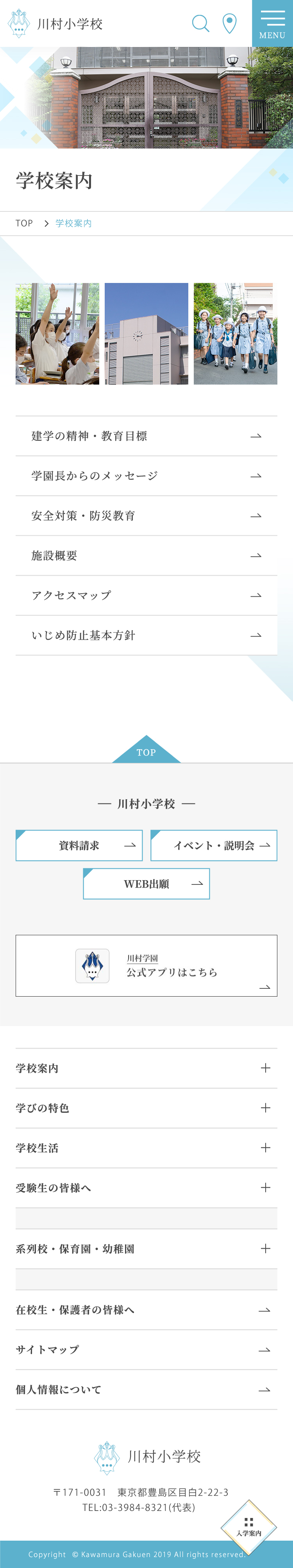Open 学園長からのメッセージ row
The image size is (293, 1568).
[146, 476]
